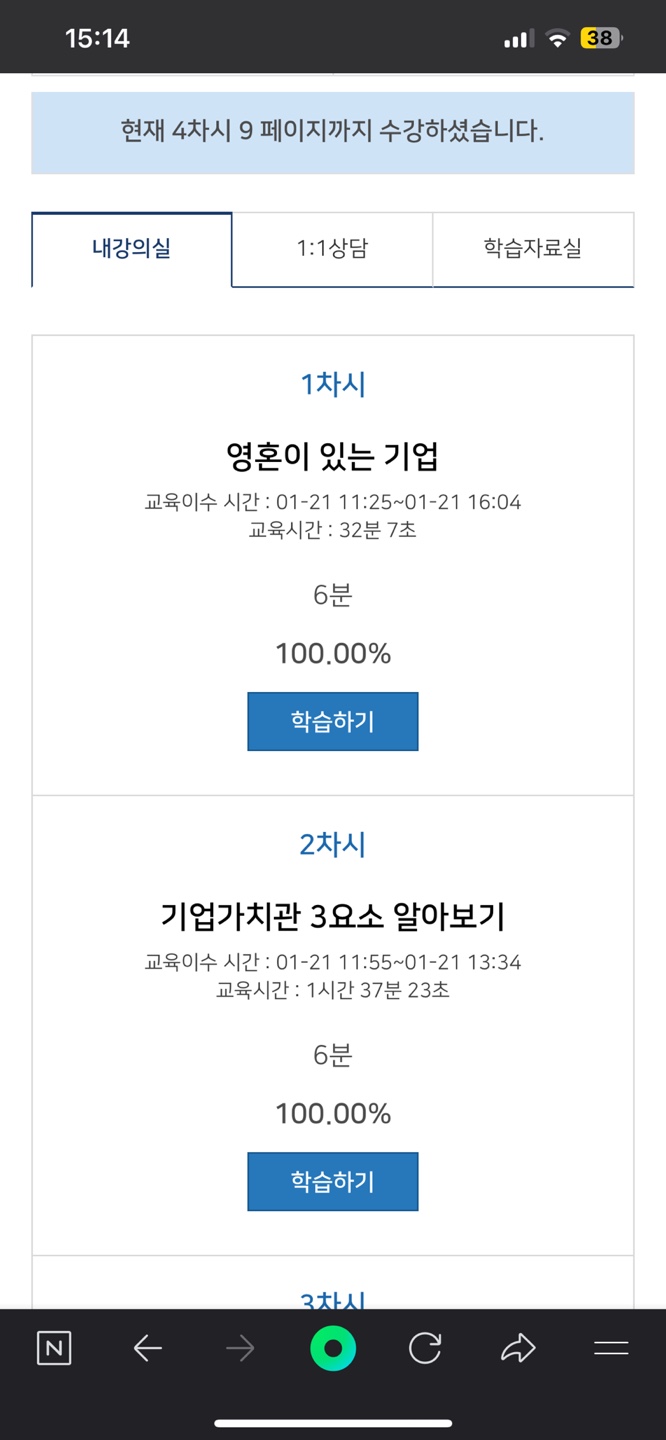Open the browser hamburger menu
666x1440 pixels.
[611, 1349]
